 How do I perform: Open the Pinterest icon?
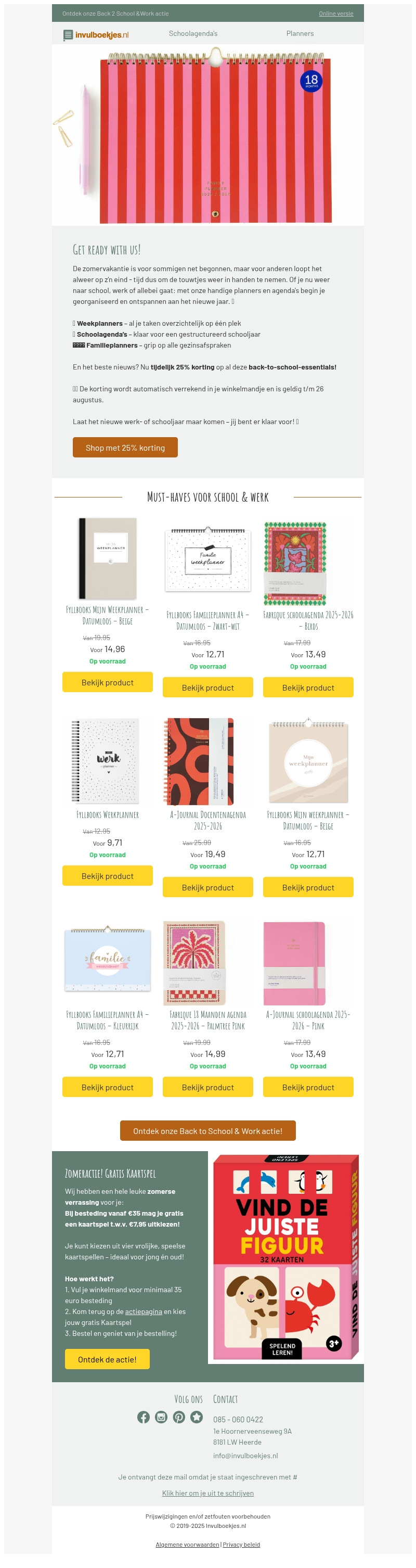point(179,1417)
